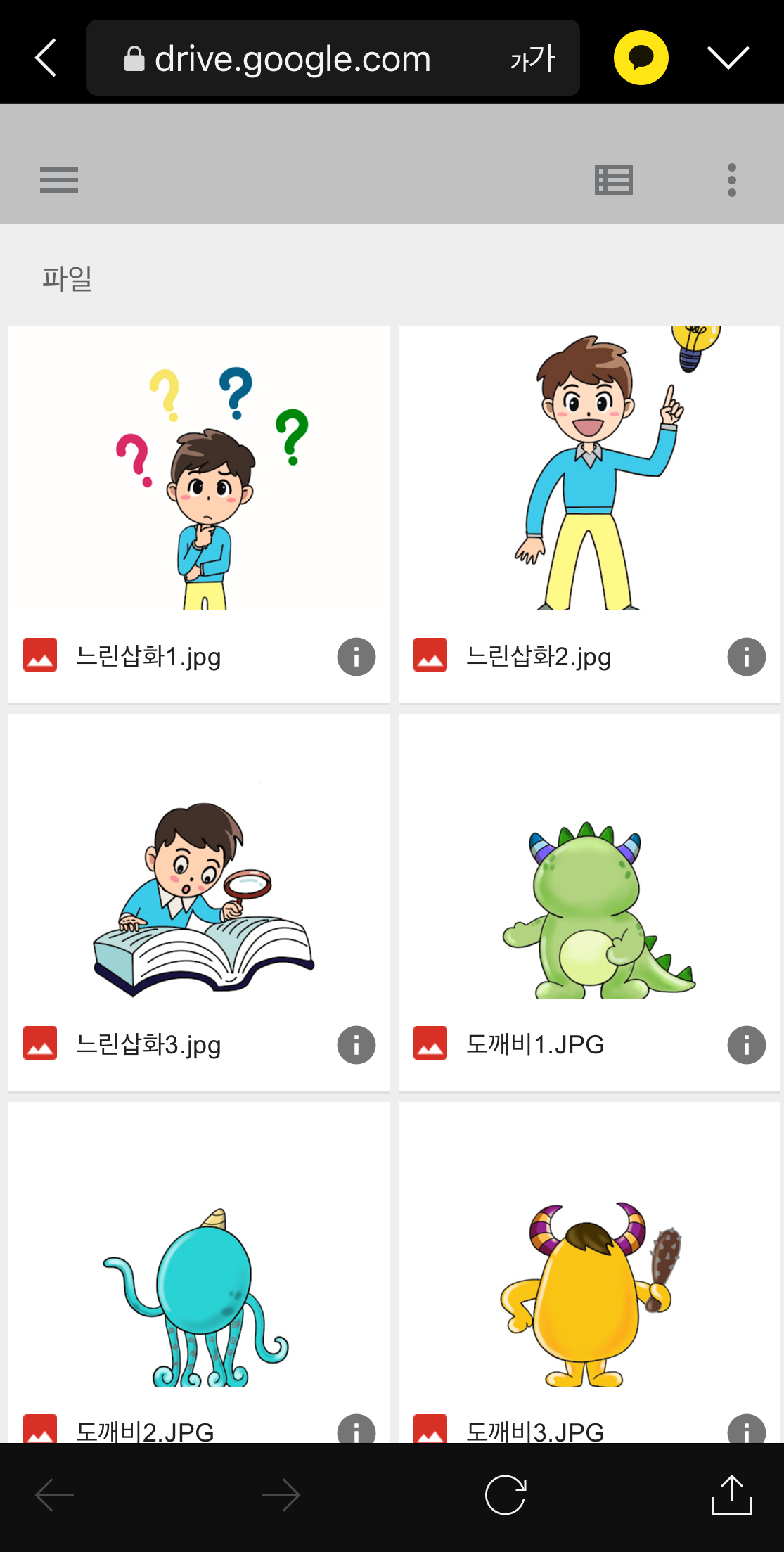Navigate back with the browser back arrow
Viewport: 784px width, 1552px height.
[x=44, y=58]
